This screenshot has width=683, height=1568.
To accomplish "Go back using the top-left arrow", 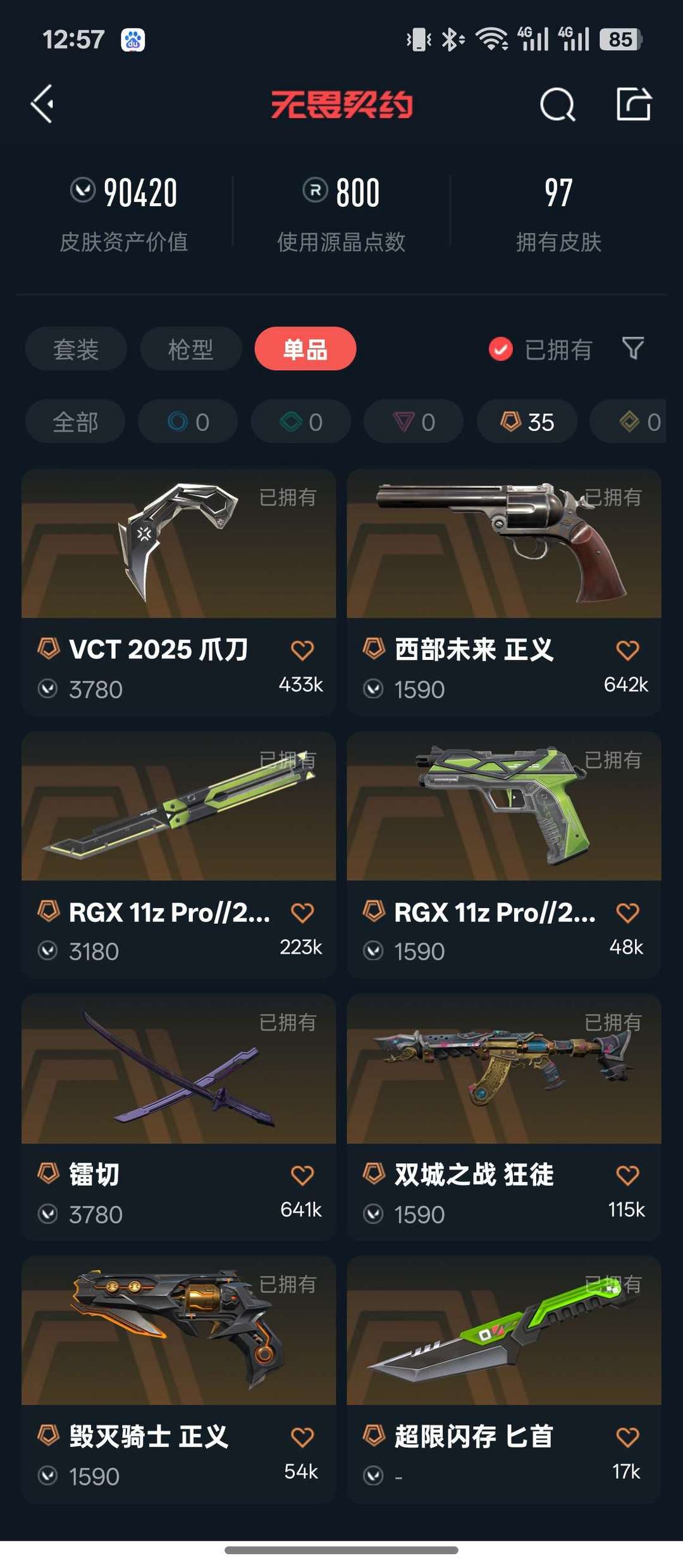I will [x=42, y=104].
